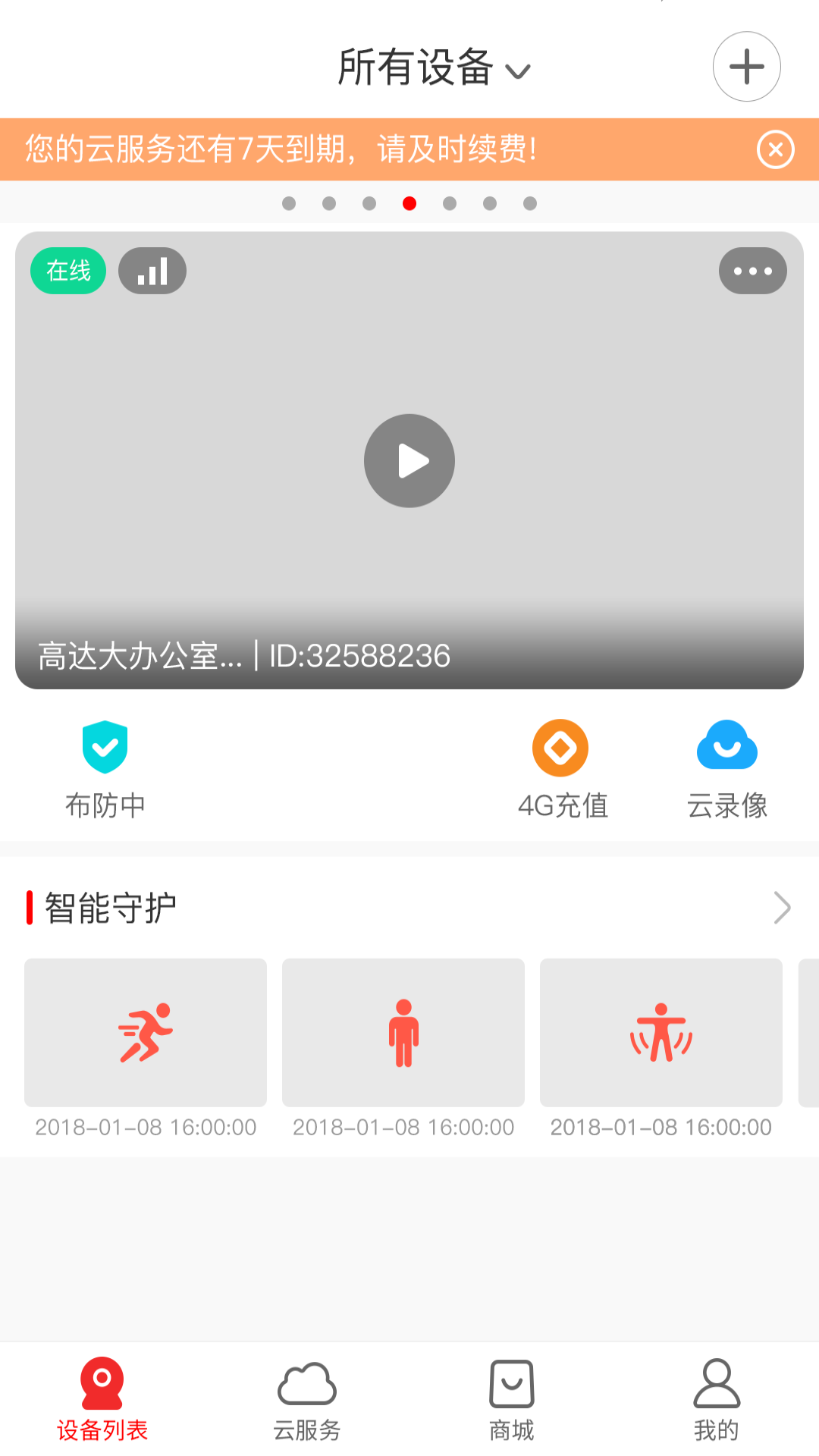Check the camera signal strength indicator
The image size is (819, 1456).
click(152, 270)
